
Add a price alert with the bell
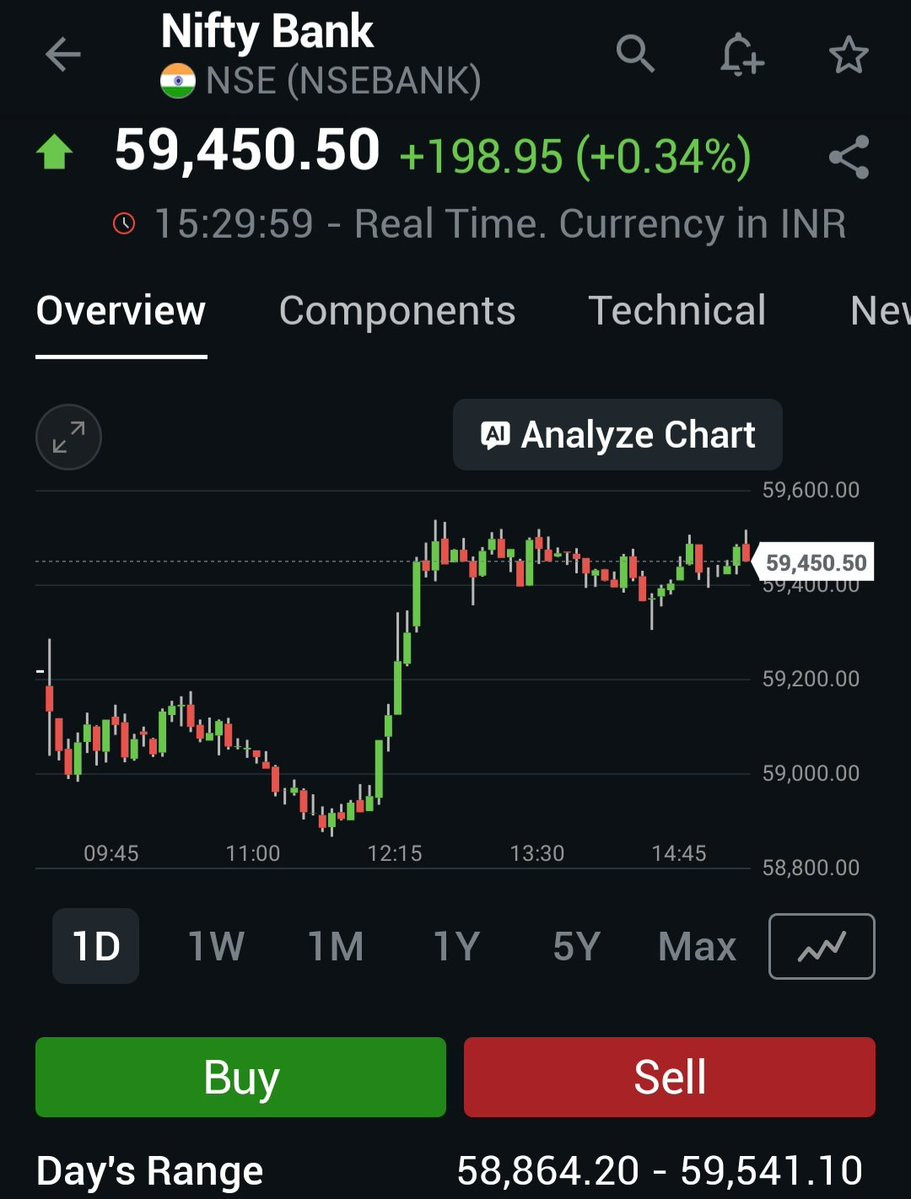coord(742,55)
